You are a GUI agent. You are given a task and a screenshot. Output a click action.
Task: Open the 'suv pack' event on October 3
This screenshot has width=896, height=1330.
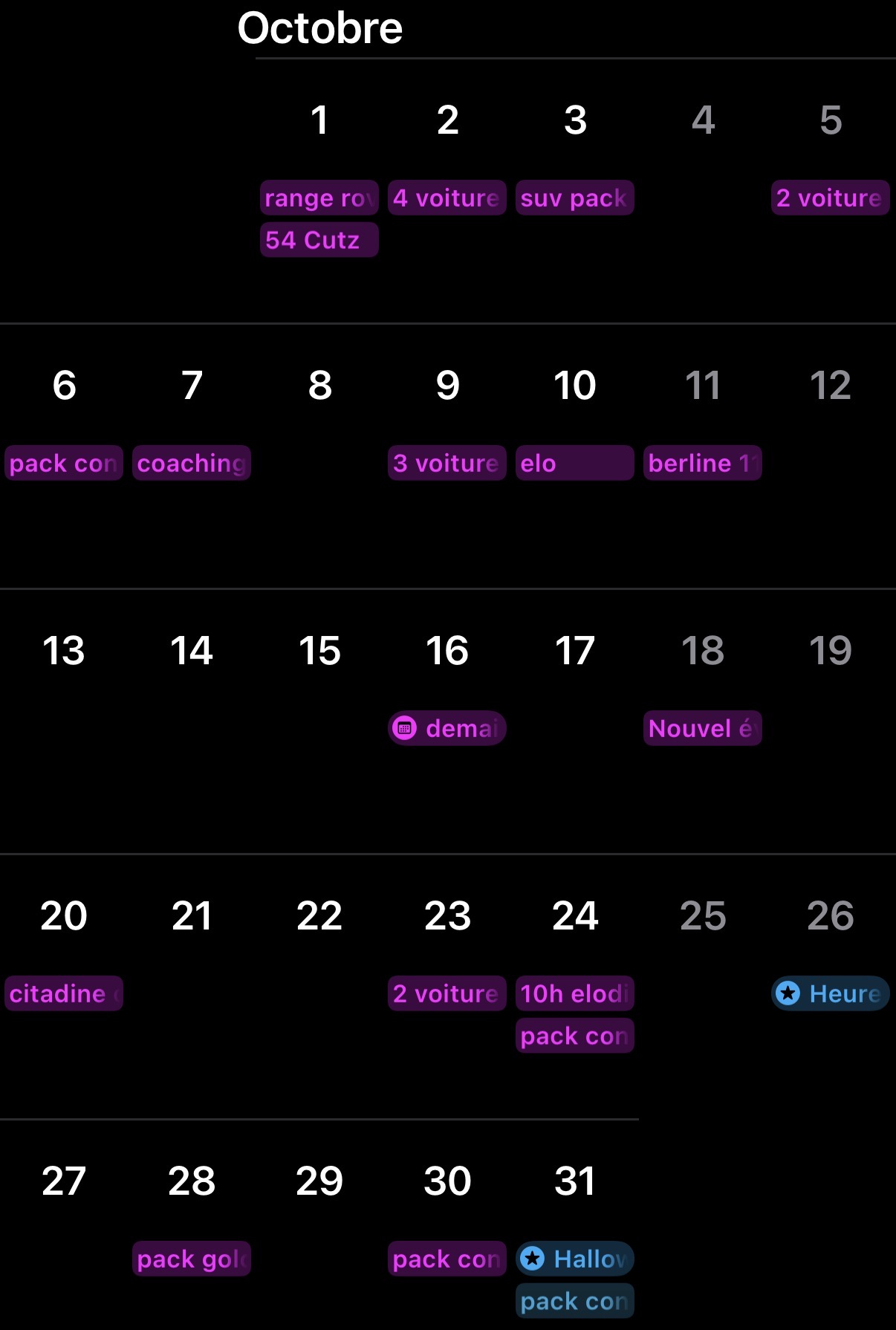[x=574, y=198]
